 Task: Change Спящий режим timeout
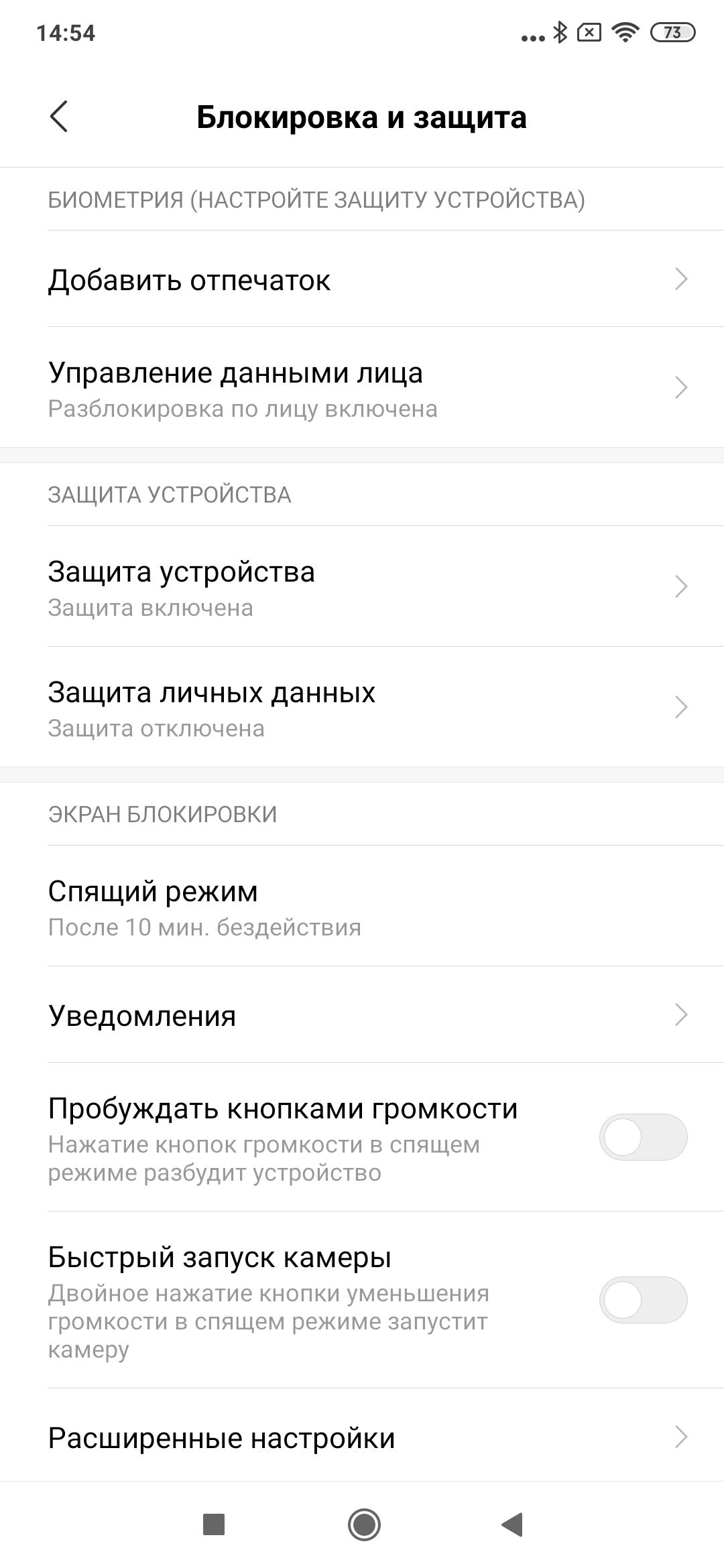tap(362, 907)
